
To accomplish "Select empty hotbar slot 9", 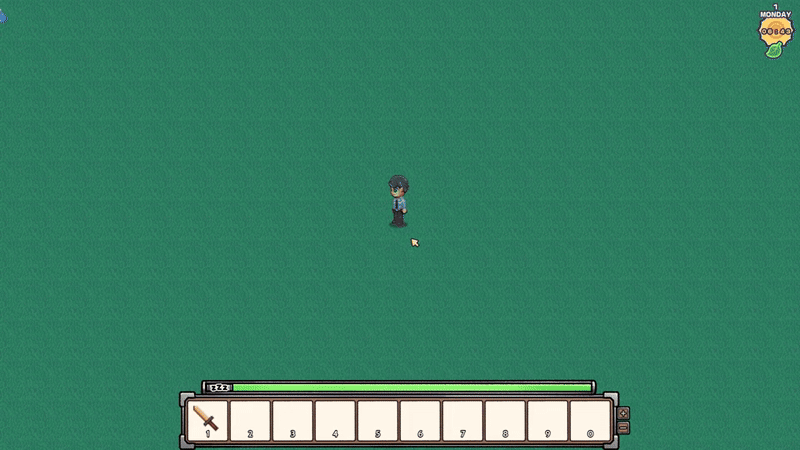I will (x=547, y=418).
